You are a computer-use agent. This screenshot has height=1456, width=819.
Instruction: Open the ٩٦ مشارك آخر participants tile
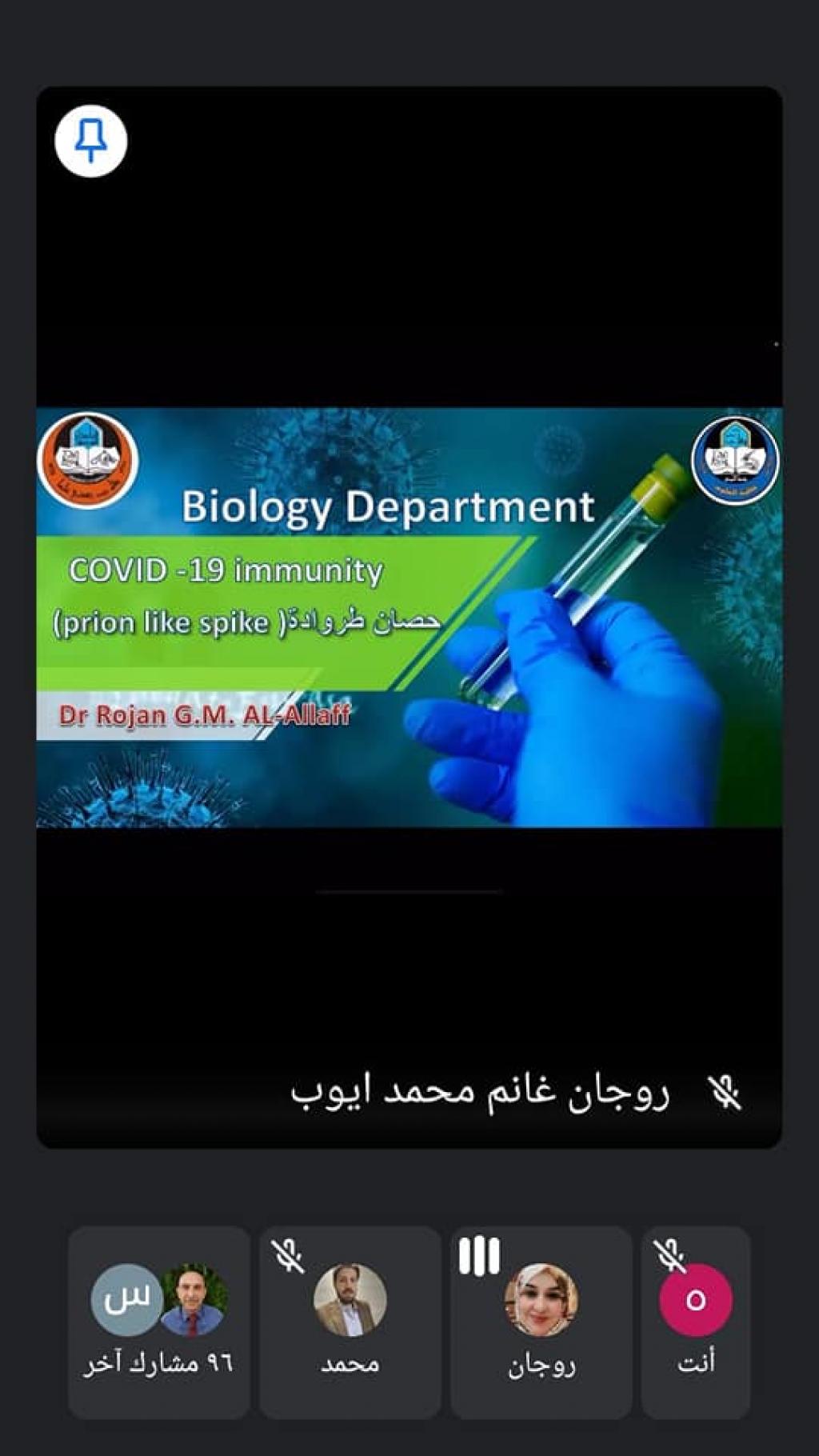point(158,1322)
